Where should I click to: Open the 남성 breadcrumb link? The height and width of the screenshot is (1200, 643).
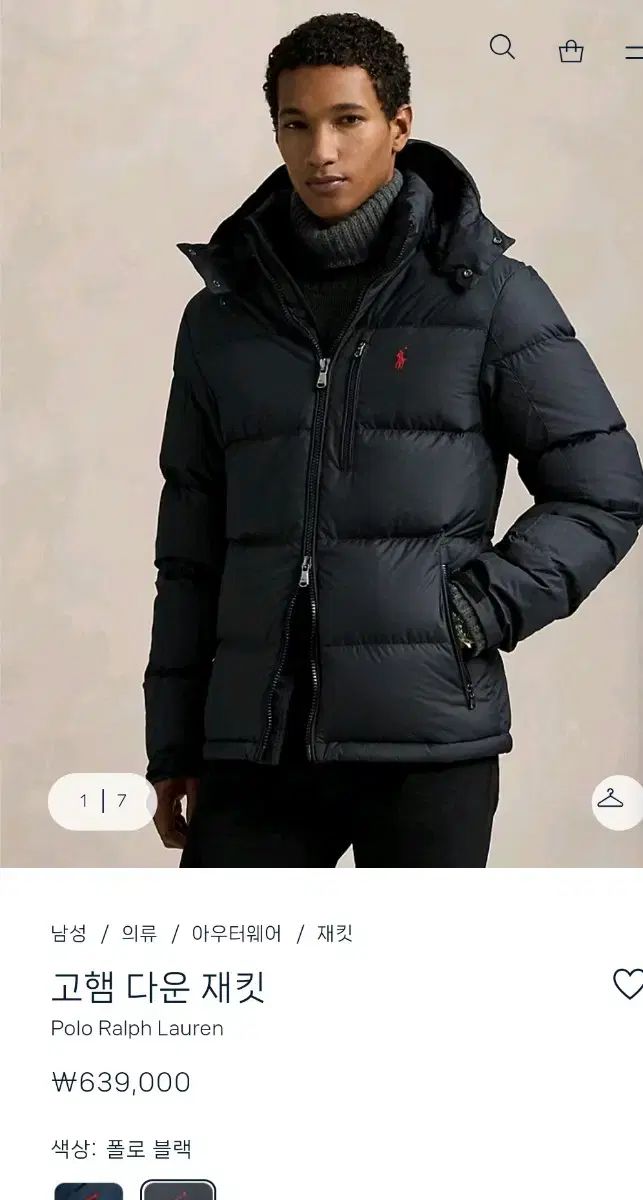coord(69,934)
